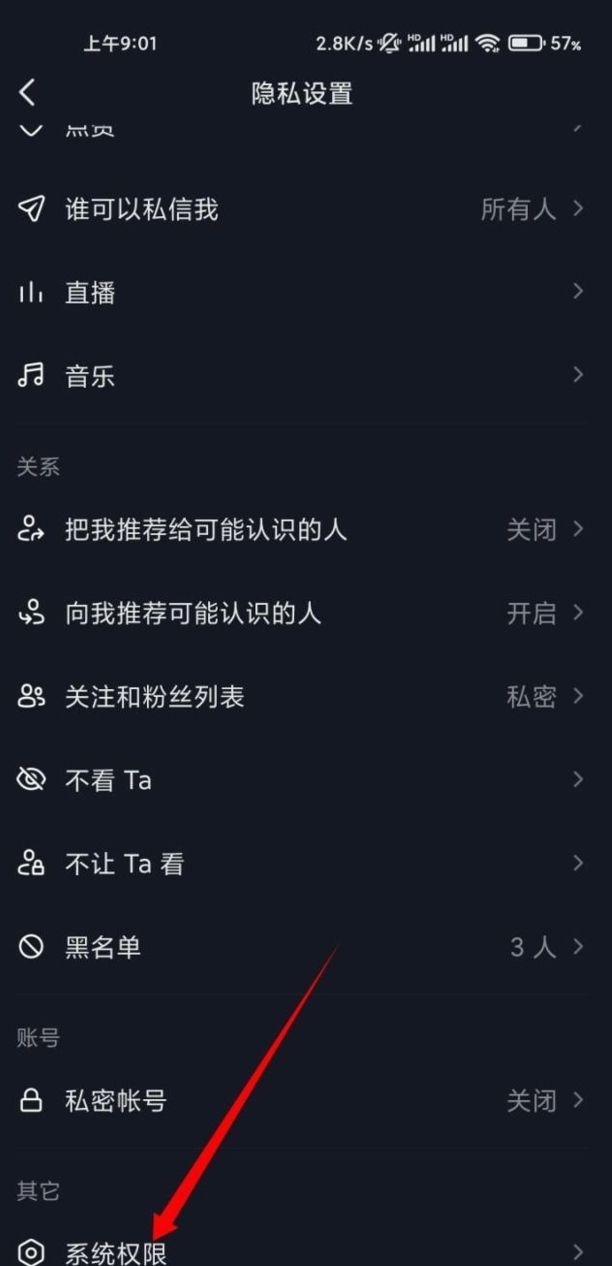The image size is (612, 1266).
Task: Open the 不让 Ta 看 row
Action: (306, 863)
